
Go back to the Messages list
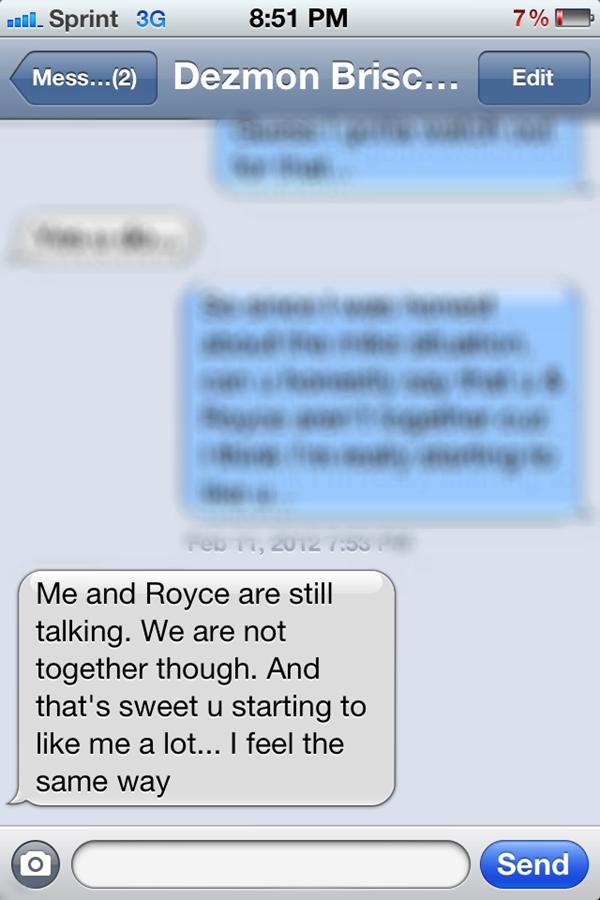point(84,78)
